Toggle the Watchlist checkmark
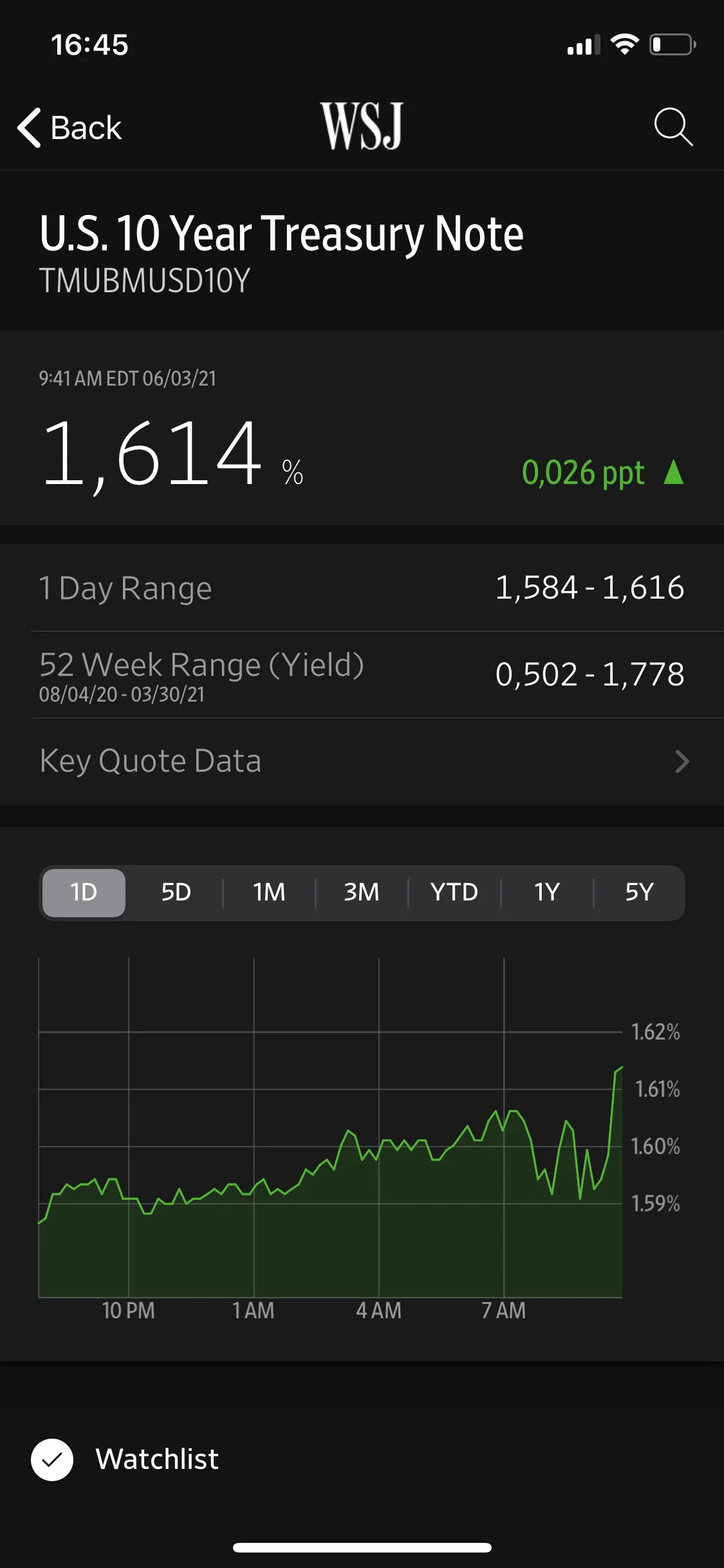This screenshot has width=724, height=1568. pos(52,1460)
